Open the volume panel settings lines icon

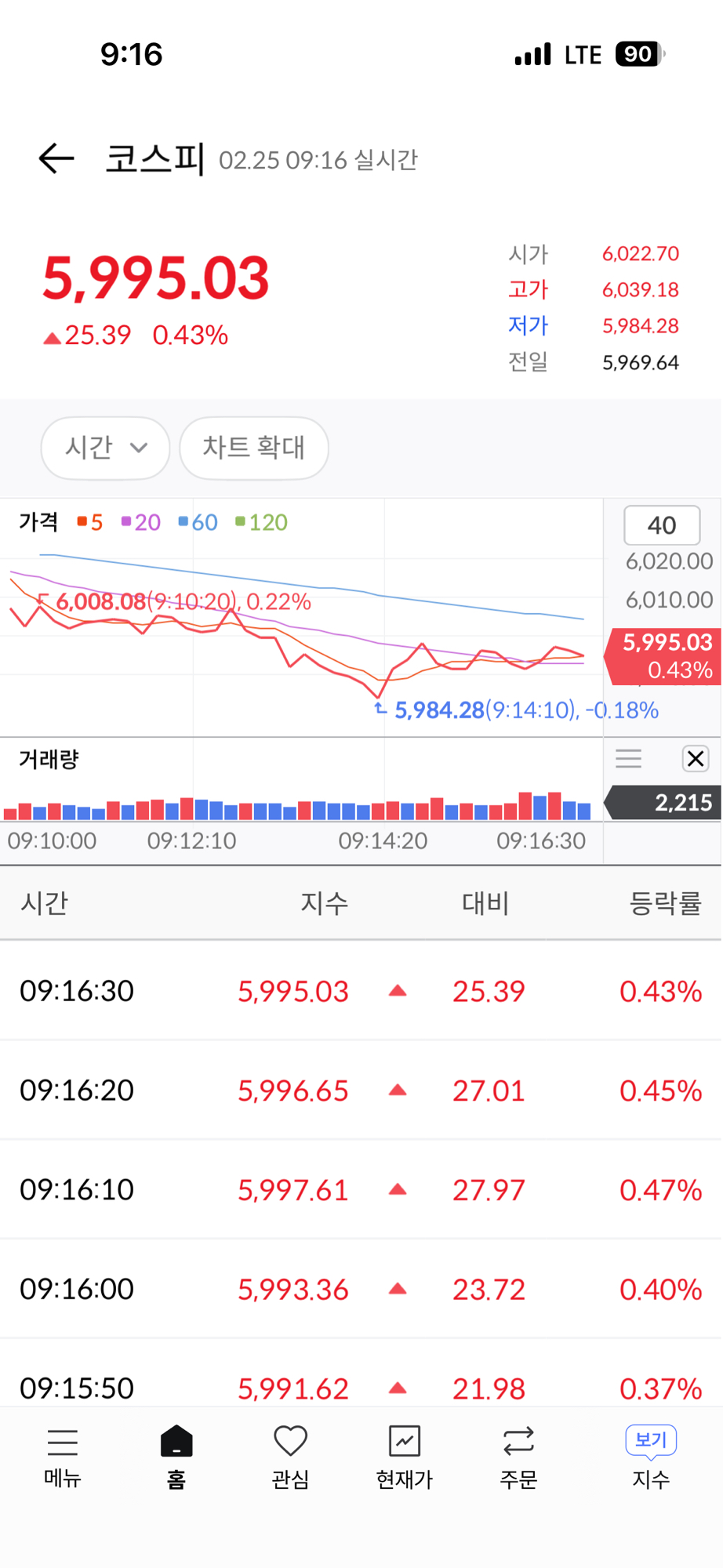(628, 758)
